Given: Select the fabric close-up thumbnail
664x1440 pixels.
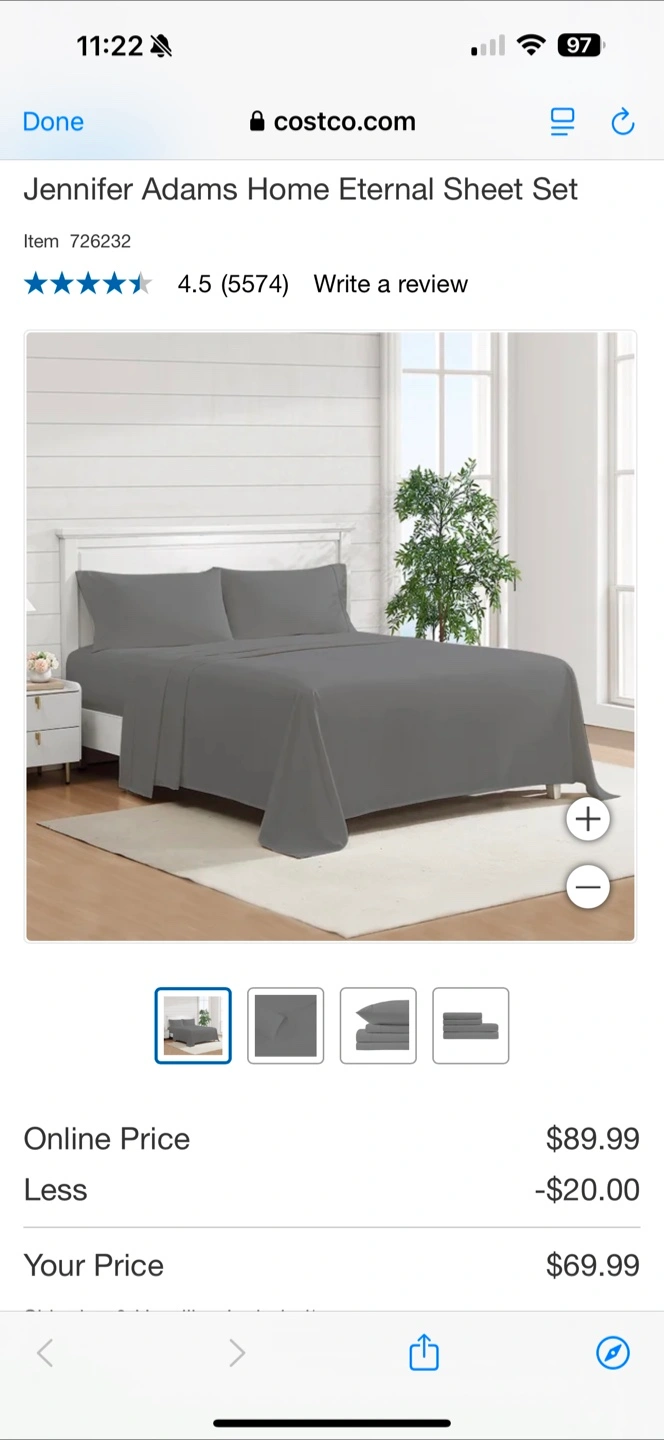Looking at the screenshot, I should [286, 1026].
